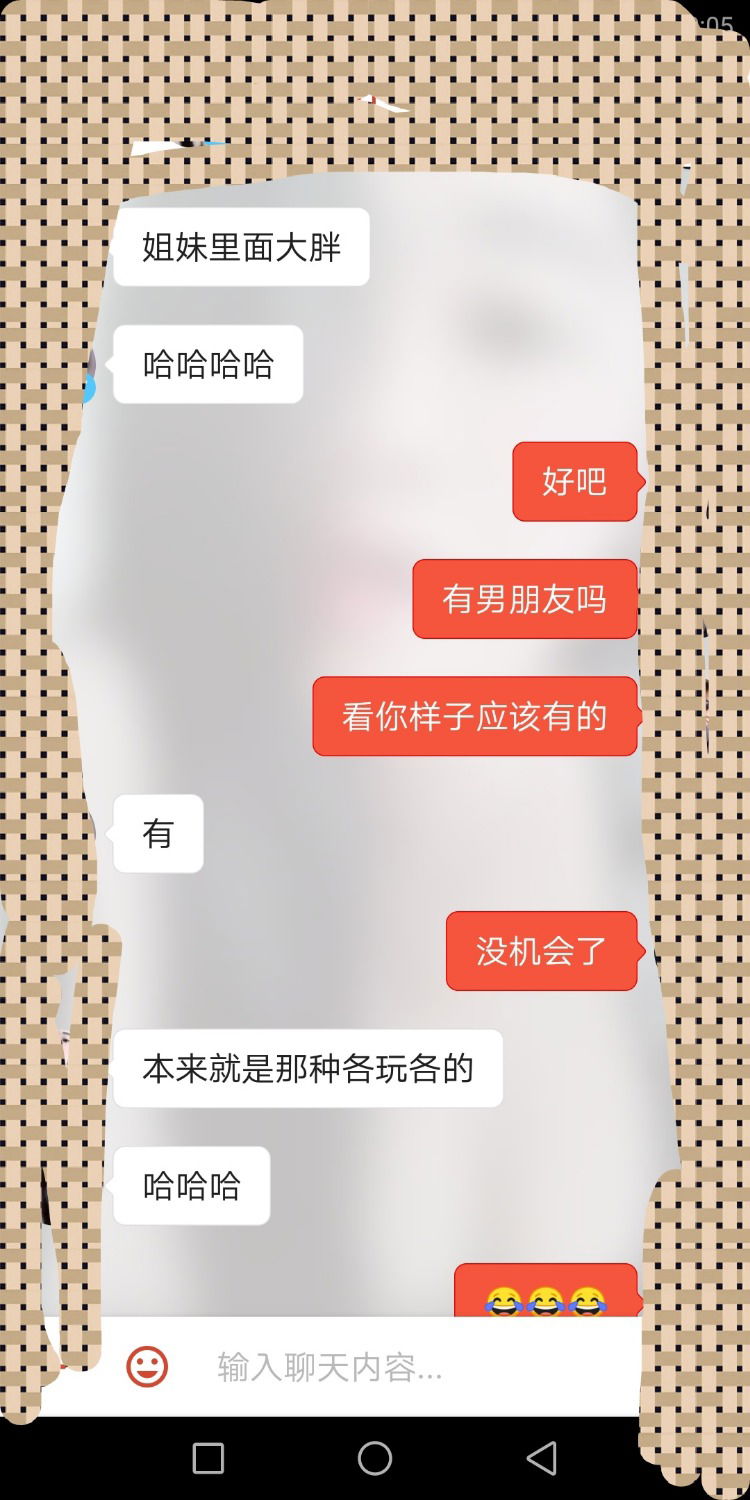Tap the chat message input field
The width and height of the screenshot is (750, 1500).
[x=400, y=1367]
